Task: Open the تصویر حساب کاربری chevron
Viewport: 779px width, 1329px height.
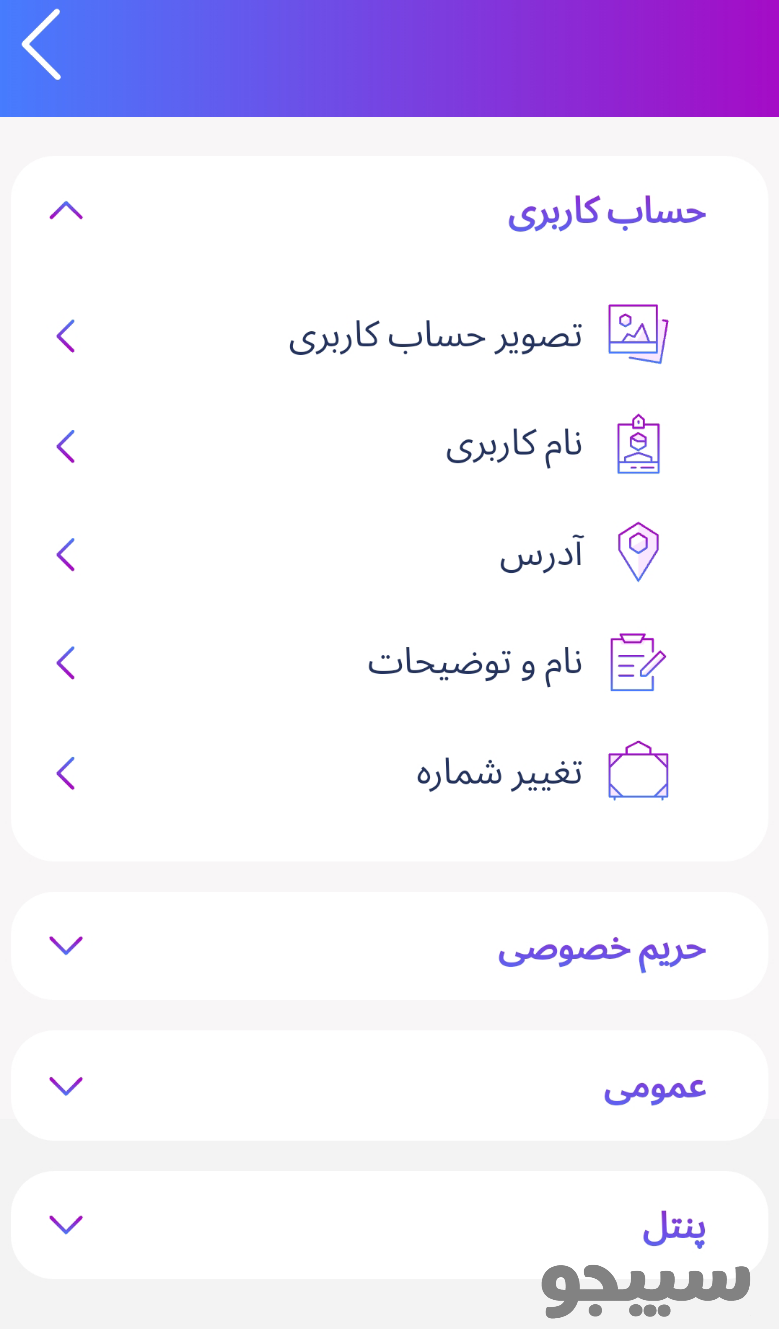Action: (x=65, y=336)
